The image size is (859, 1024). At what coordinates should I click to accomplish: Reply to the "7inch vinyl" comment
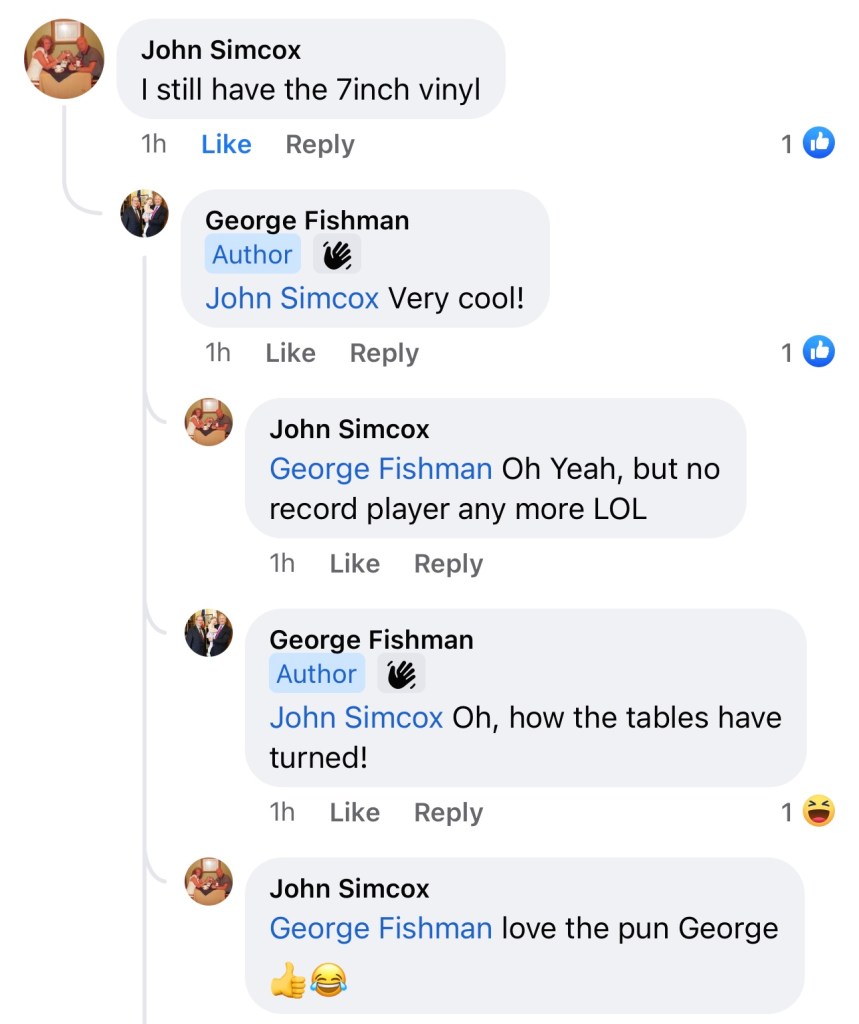click(x=319, y=144)
